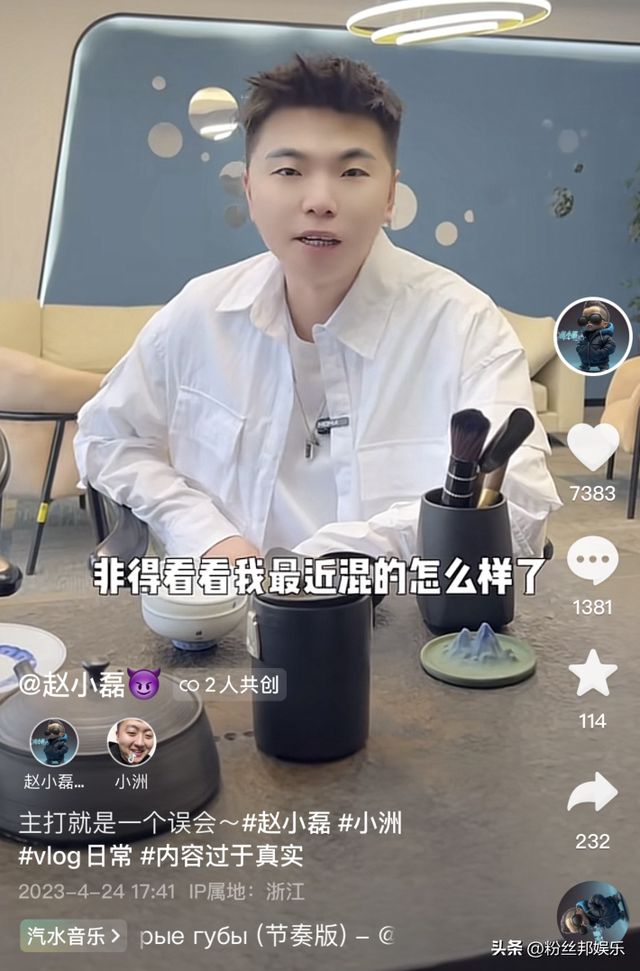This screenshot has height=971, width=640.
Task: Open the comments with 1381 replies
Action: (593, 560)
